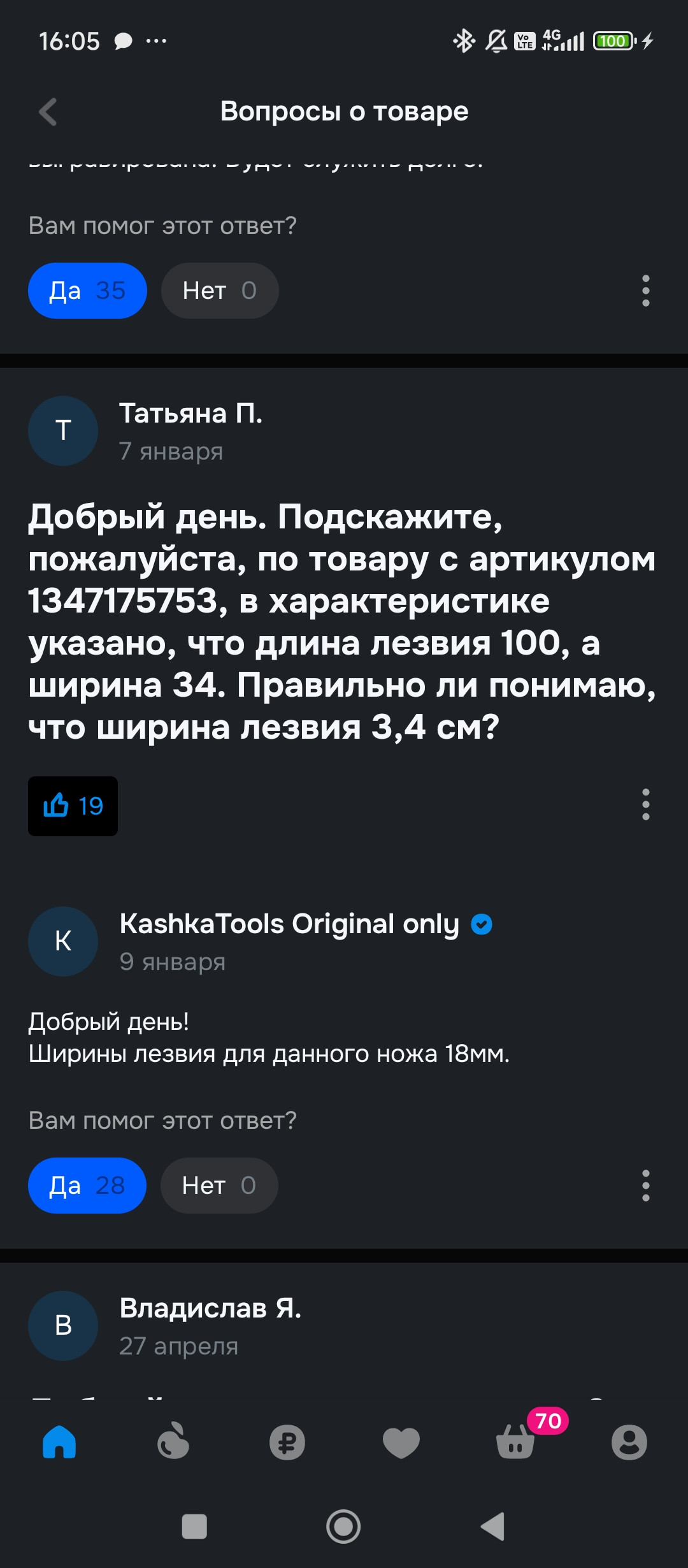The image size is (688, 1568).
Task: Open the fruit icon tab in the bottom bar
Action: pos(173,1442)
